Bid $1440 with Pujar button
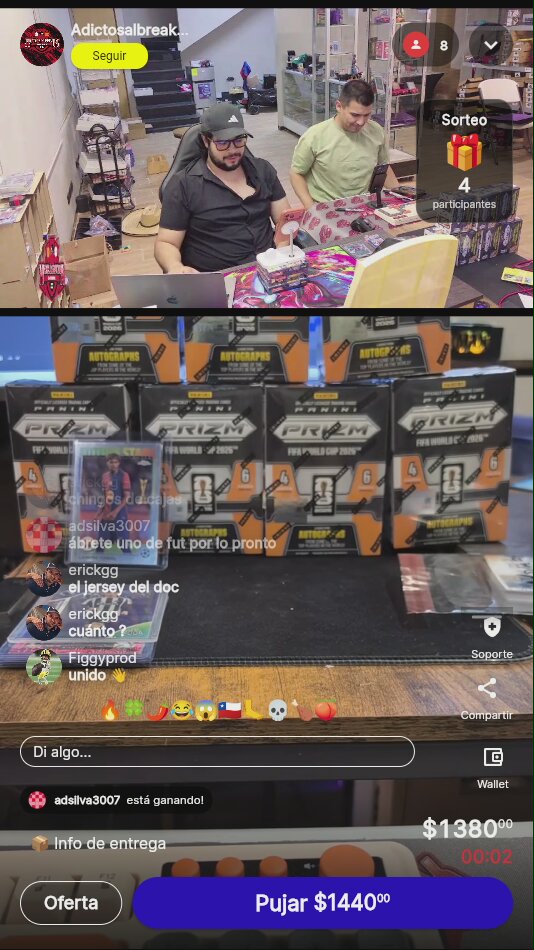This screenshot has width=534, height=950. [322, 903]
